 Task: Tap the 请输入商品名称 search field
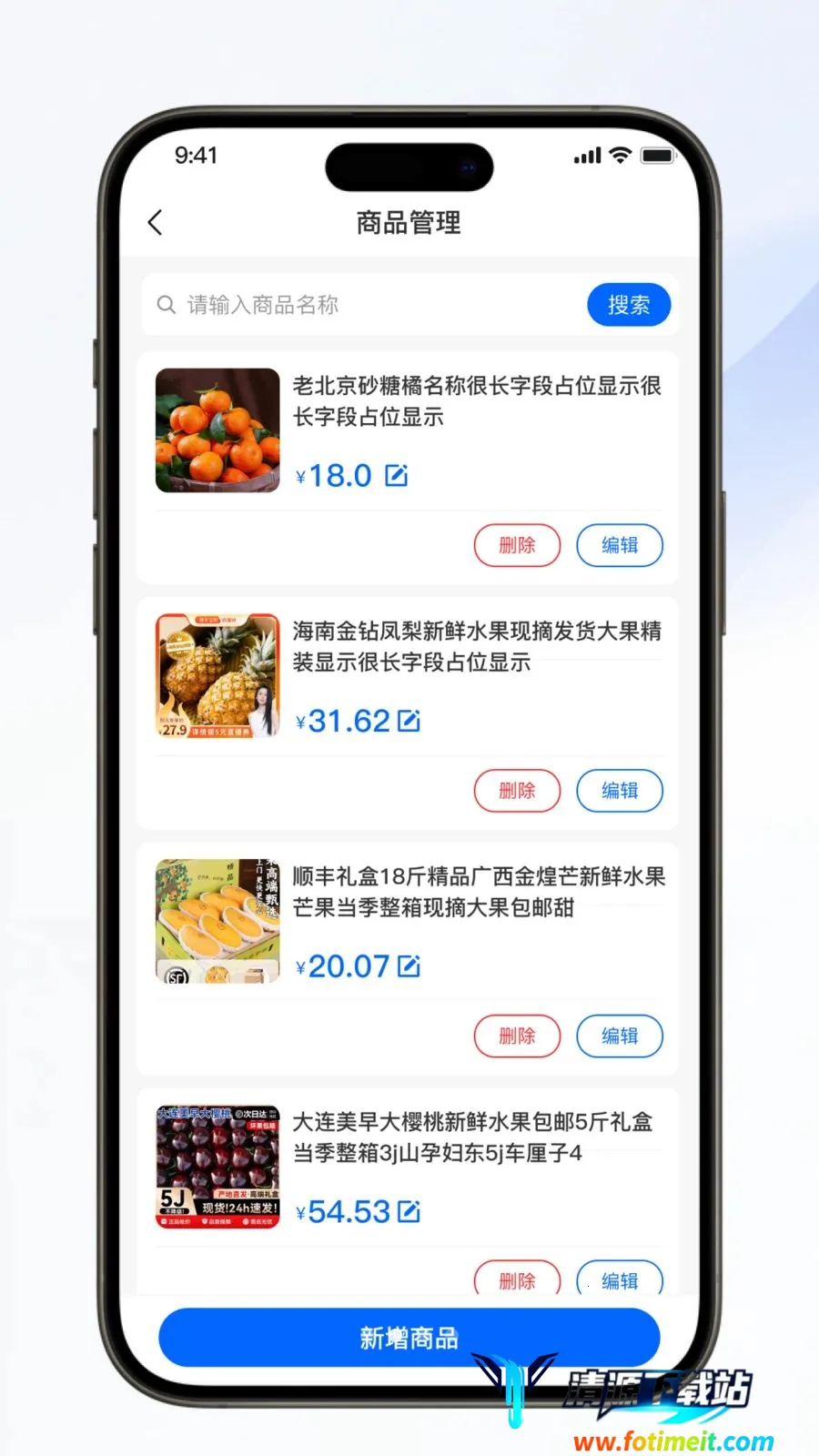coord(364,305)
